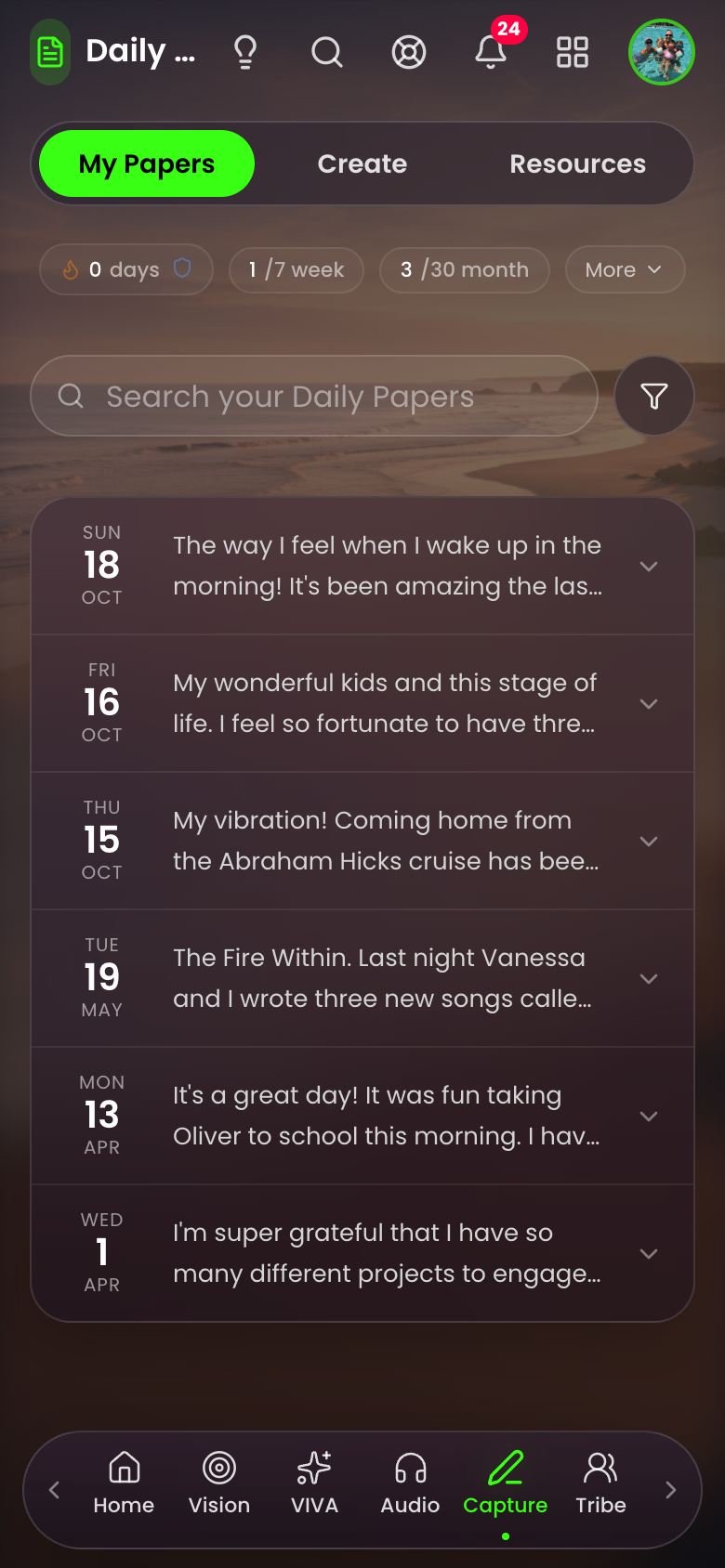Go to the Home tab
Viewport: 725px width, 1568px height.
tap(124, 1484)
